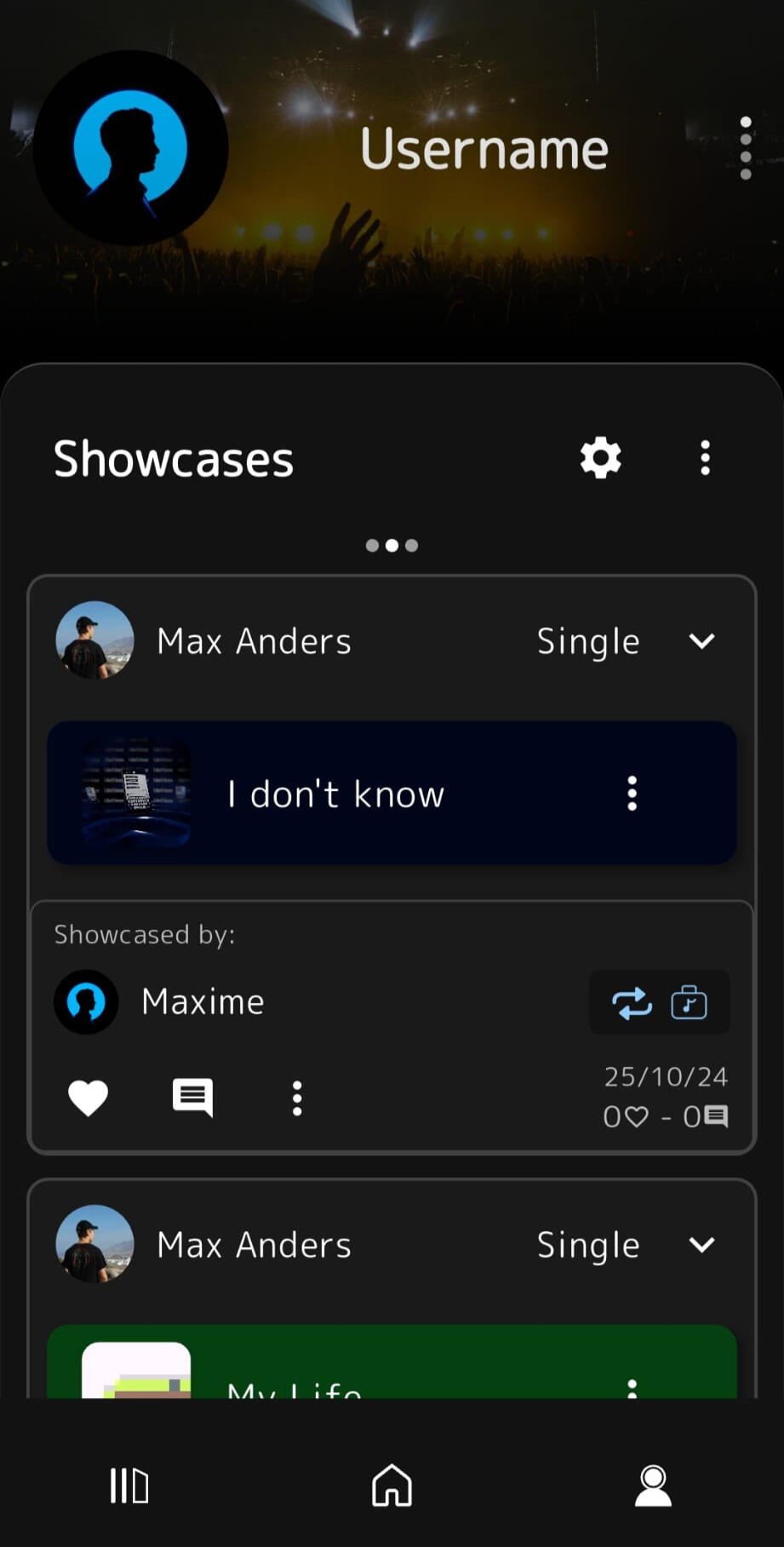The image size is (784, 1547).
Task: Like Maxime's showcase
Action: [x=89, y=1097]
